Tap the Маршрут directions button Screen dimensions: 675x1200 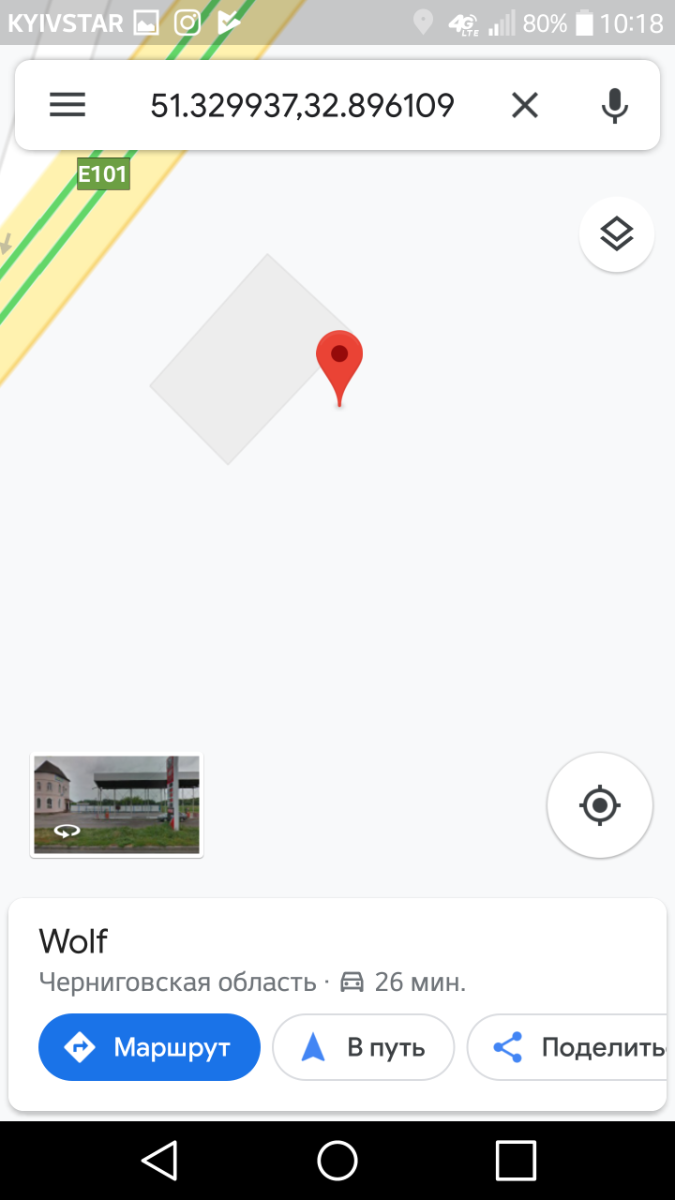coord(149,1047)
